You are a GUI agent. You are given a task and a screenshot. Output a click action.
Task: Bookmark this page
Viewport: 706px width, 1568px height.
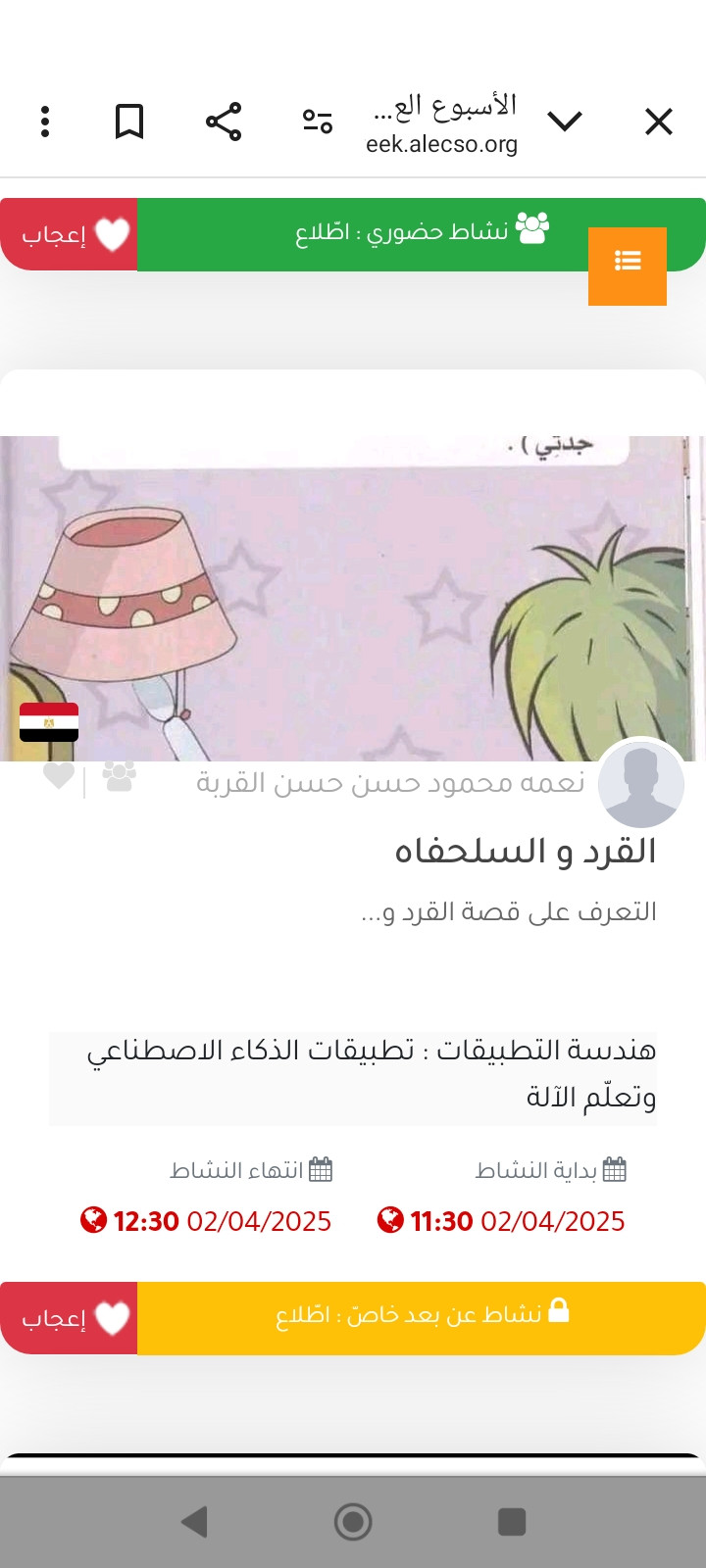(129, 122)
